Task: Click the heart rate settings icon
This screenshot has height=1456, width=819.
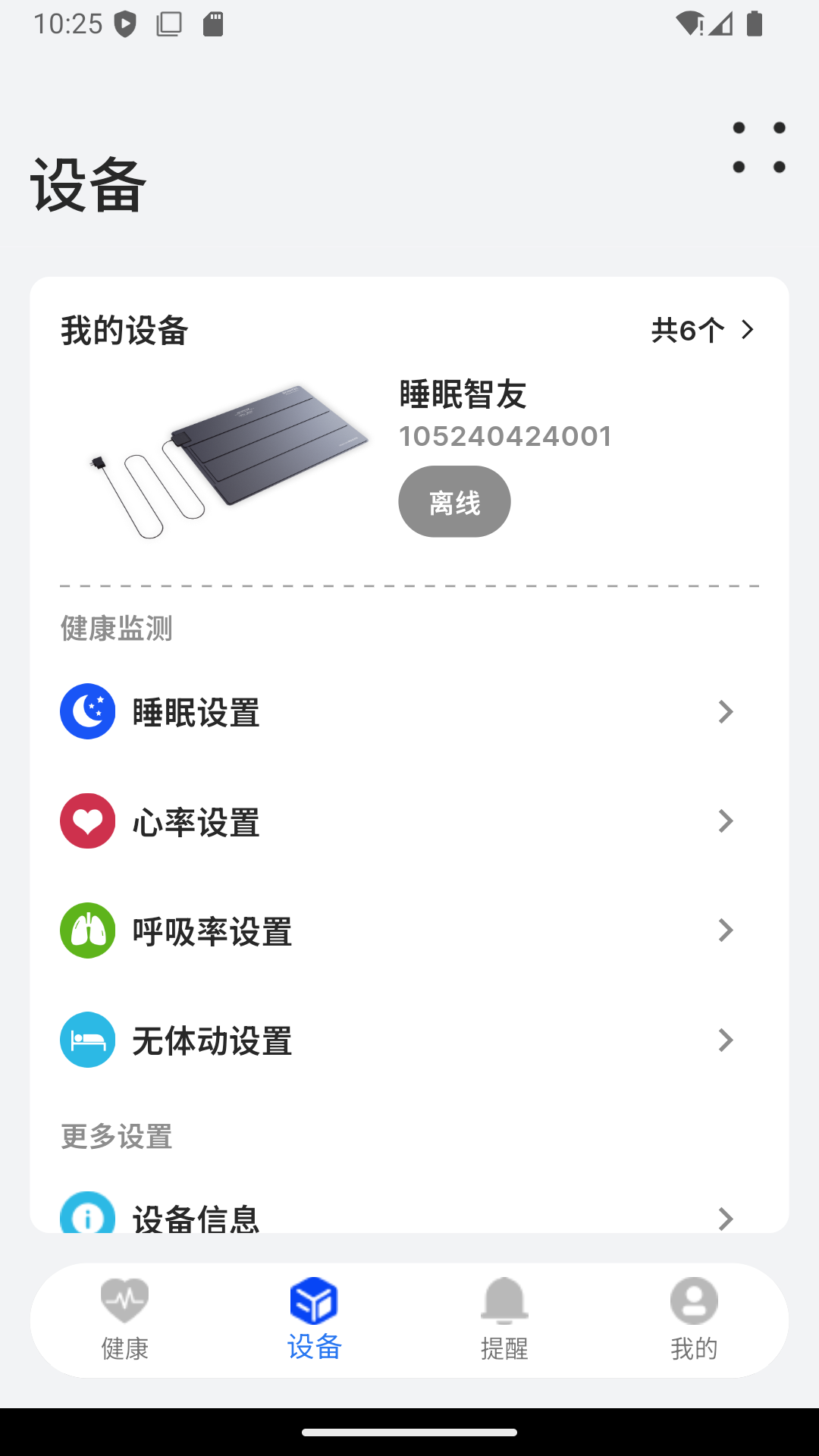Action: (86, 821)
